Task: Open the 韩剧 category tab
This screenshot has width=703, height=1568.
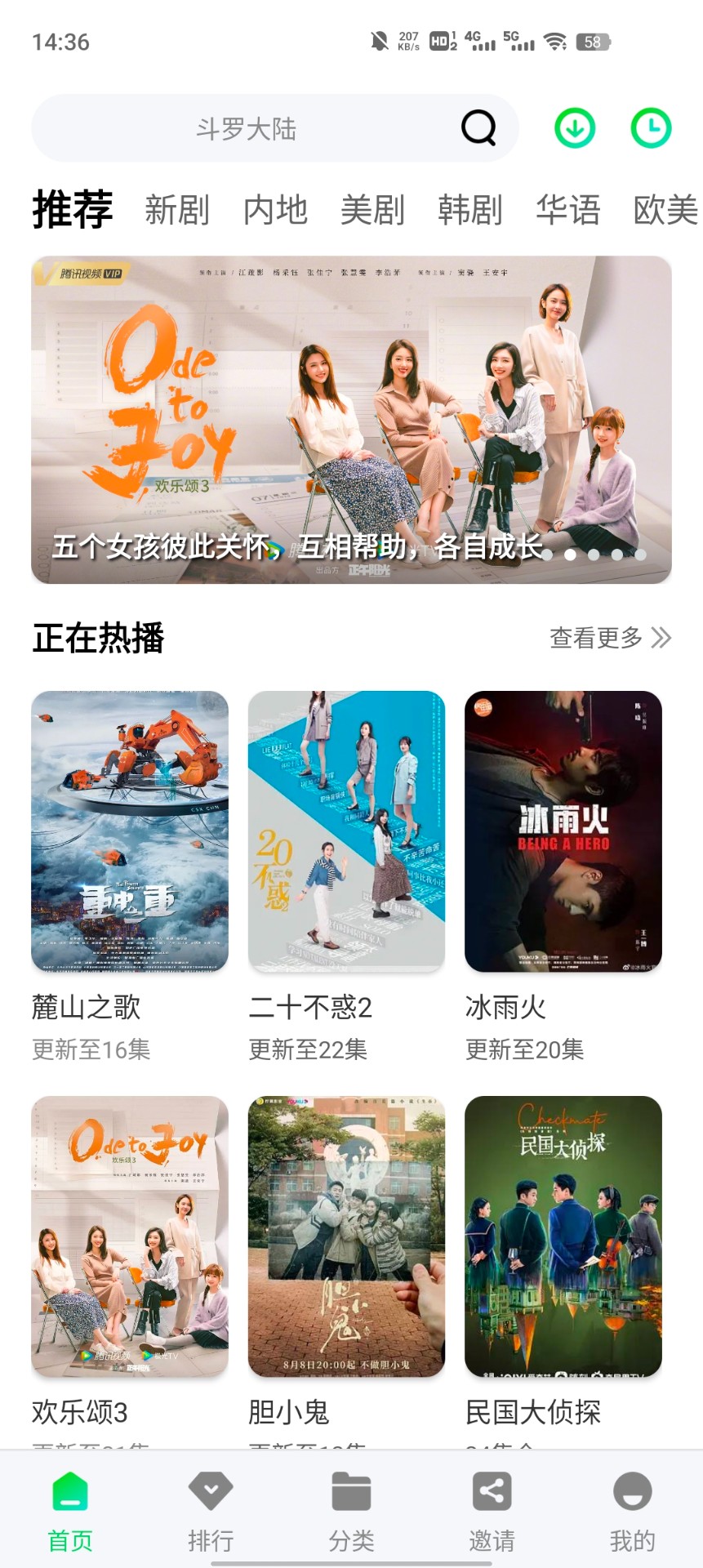Action: tap(471, 210)
